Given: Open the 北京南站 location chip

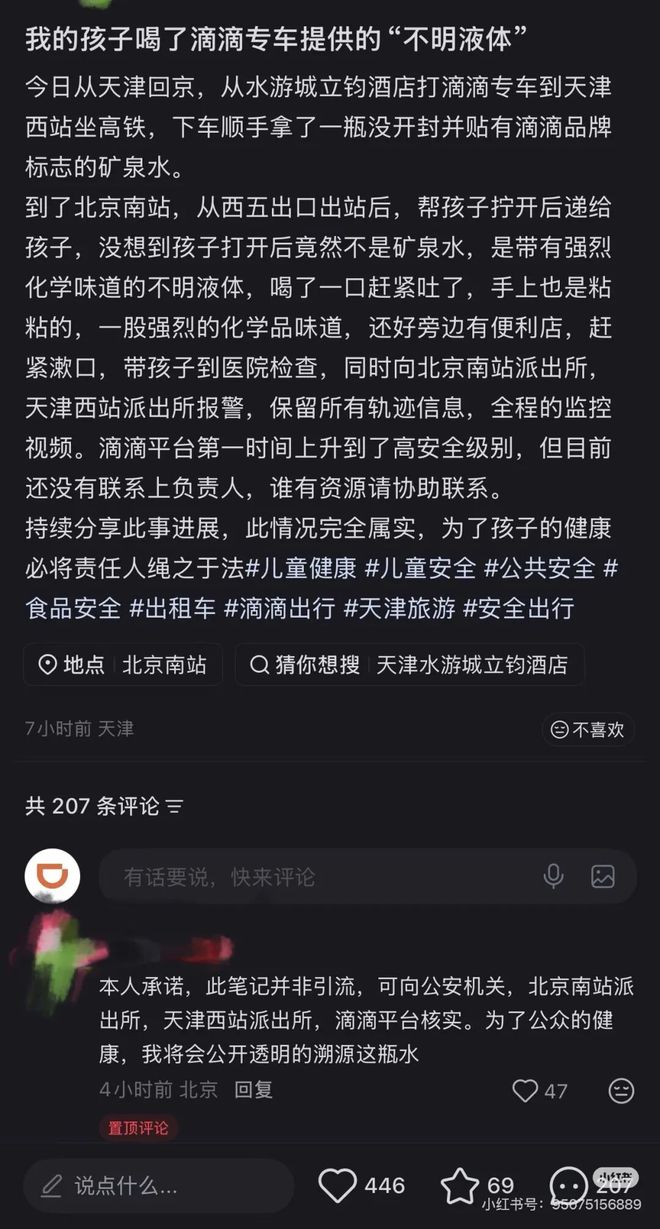Looking at the screenshot, I should [x=123, y=664].
